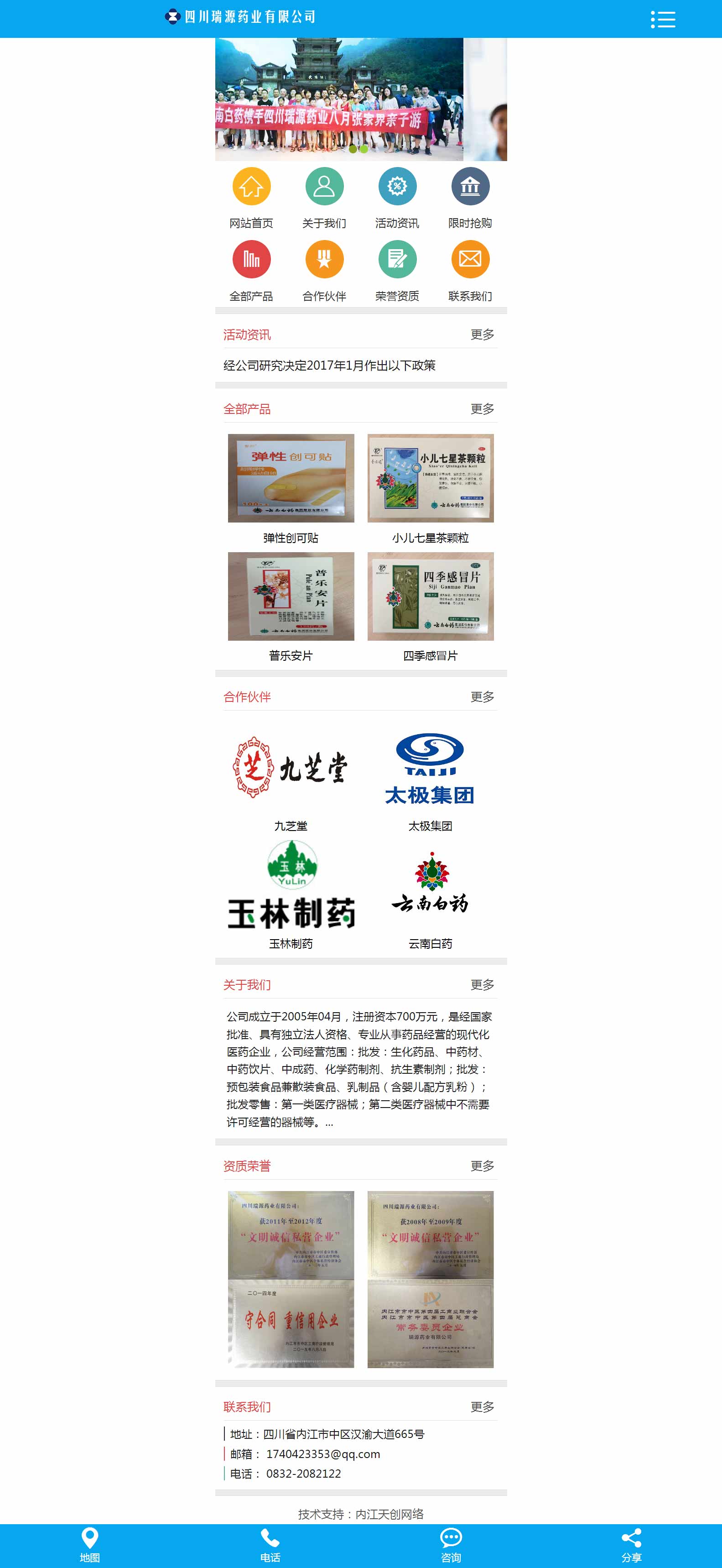722x1568 pixels.
Task: Read the 2017年1月 policy news item
Action: [329, 366]
